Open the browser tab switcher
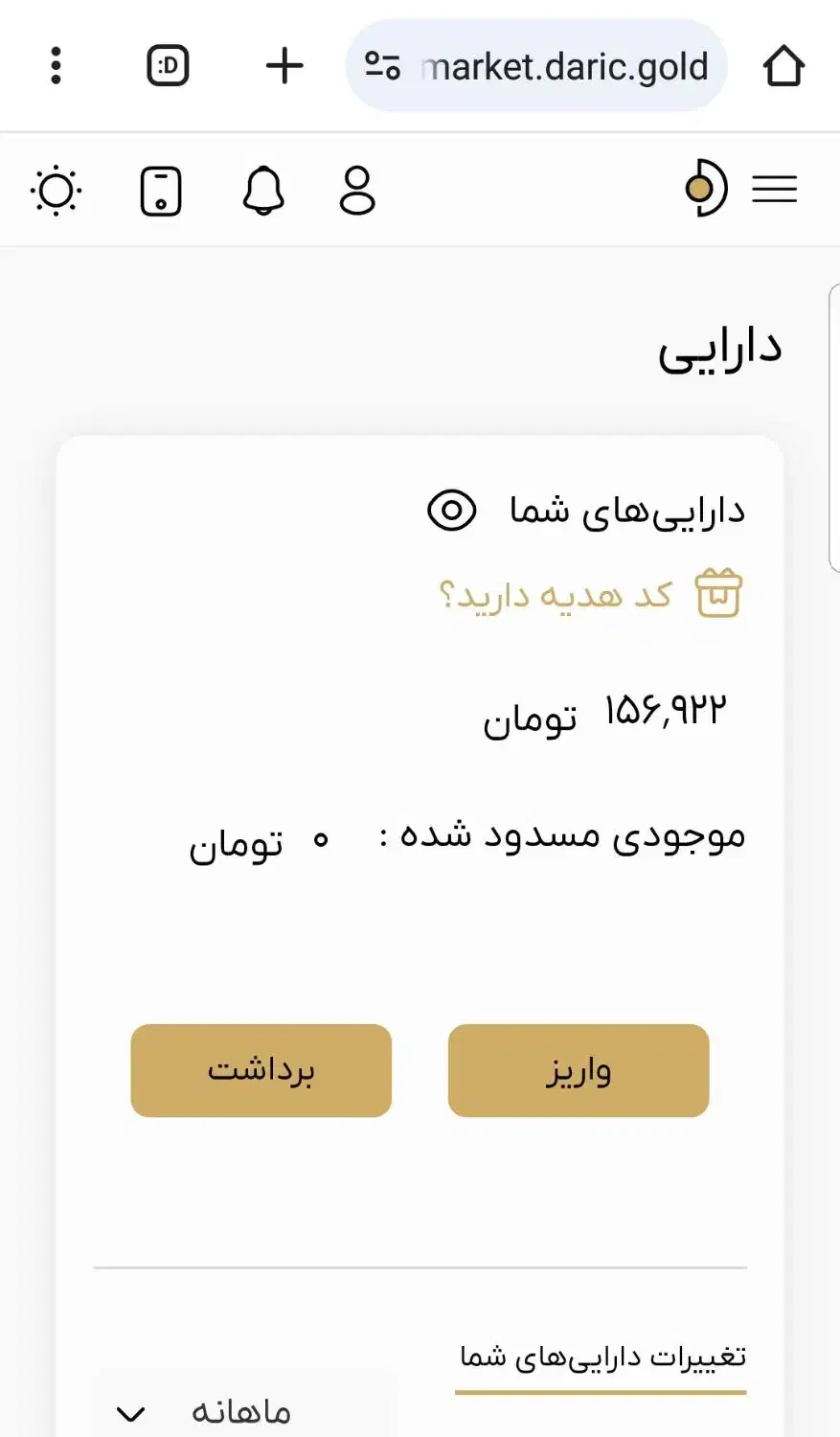Viewport: 840px width, 1437px height. pyautogui.click(x=166, y=65)
